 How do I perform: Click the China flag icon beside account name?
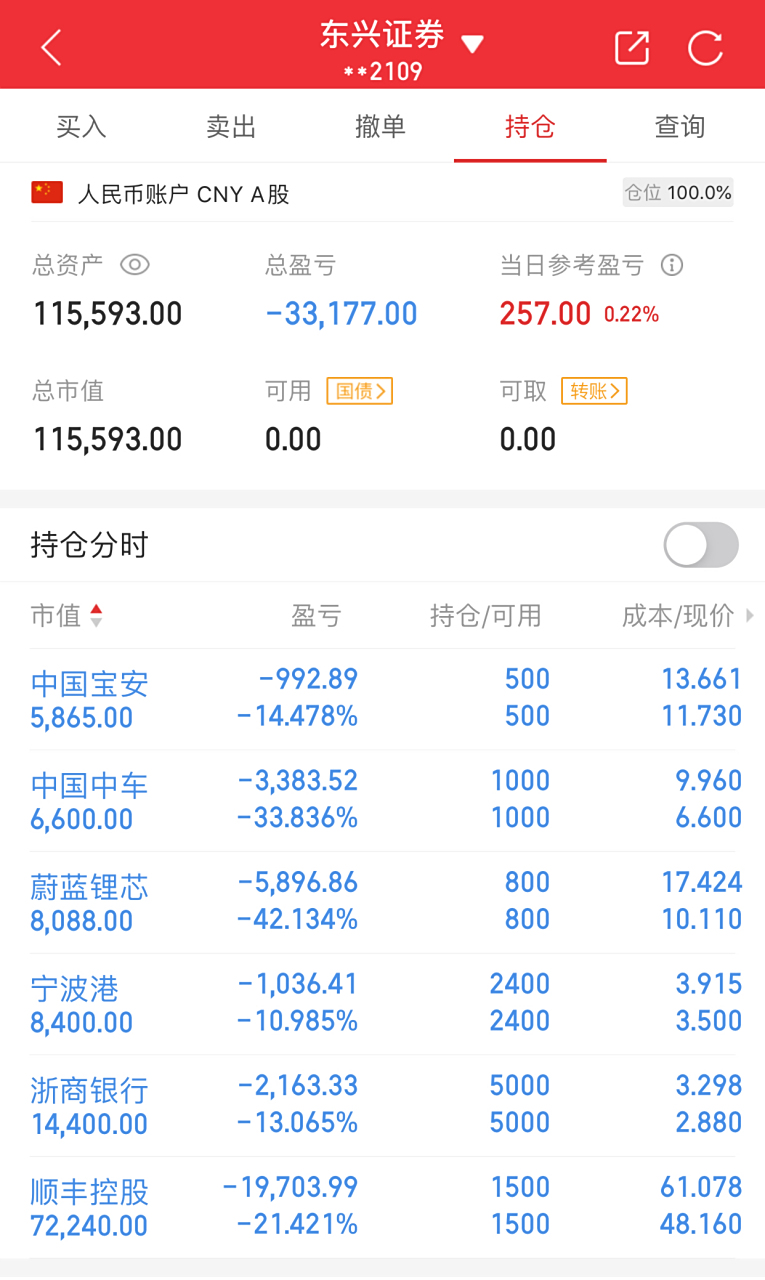[x=47, y=193]
